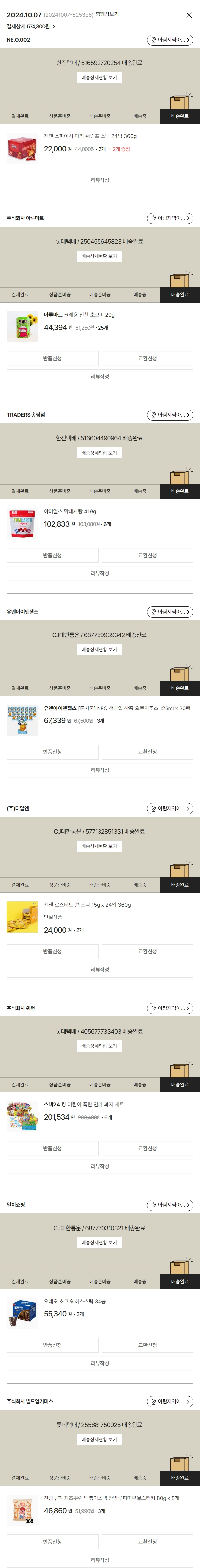Request a return for 크레용 신찬 초코비
200x1568 pixels.
(52, 358)
